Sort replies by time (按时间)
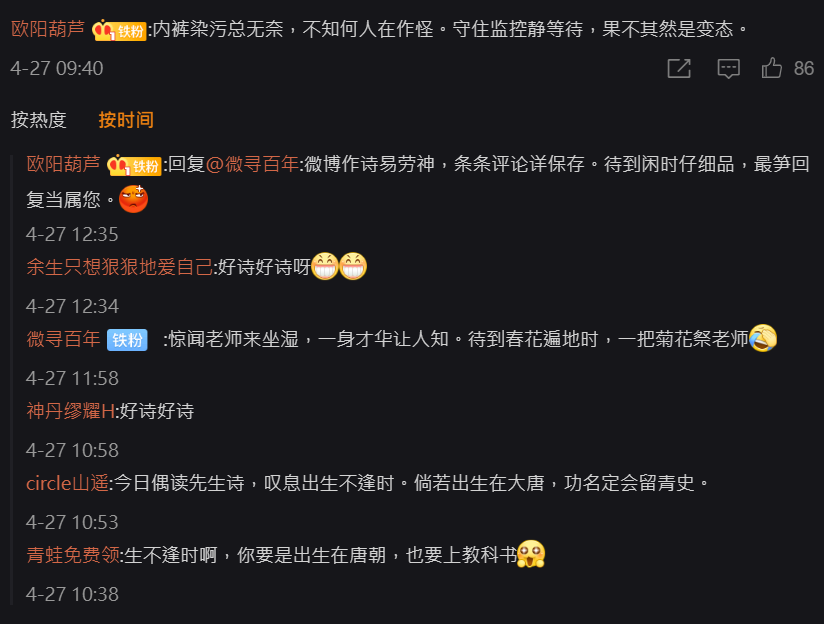The image size is (824, 624). point(126,120)
